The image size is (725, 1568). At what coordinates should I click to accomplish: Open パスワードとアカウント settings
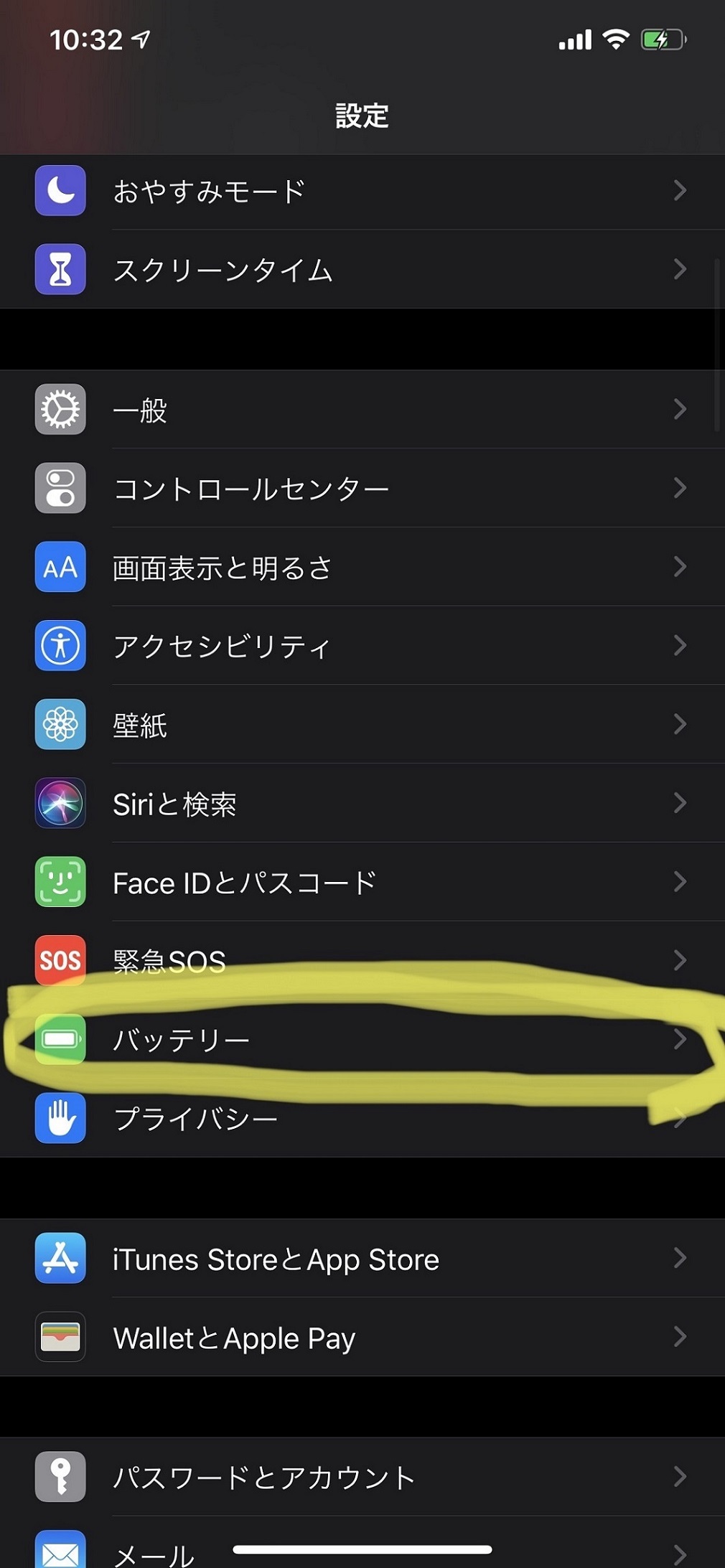point(362,1478)
